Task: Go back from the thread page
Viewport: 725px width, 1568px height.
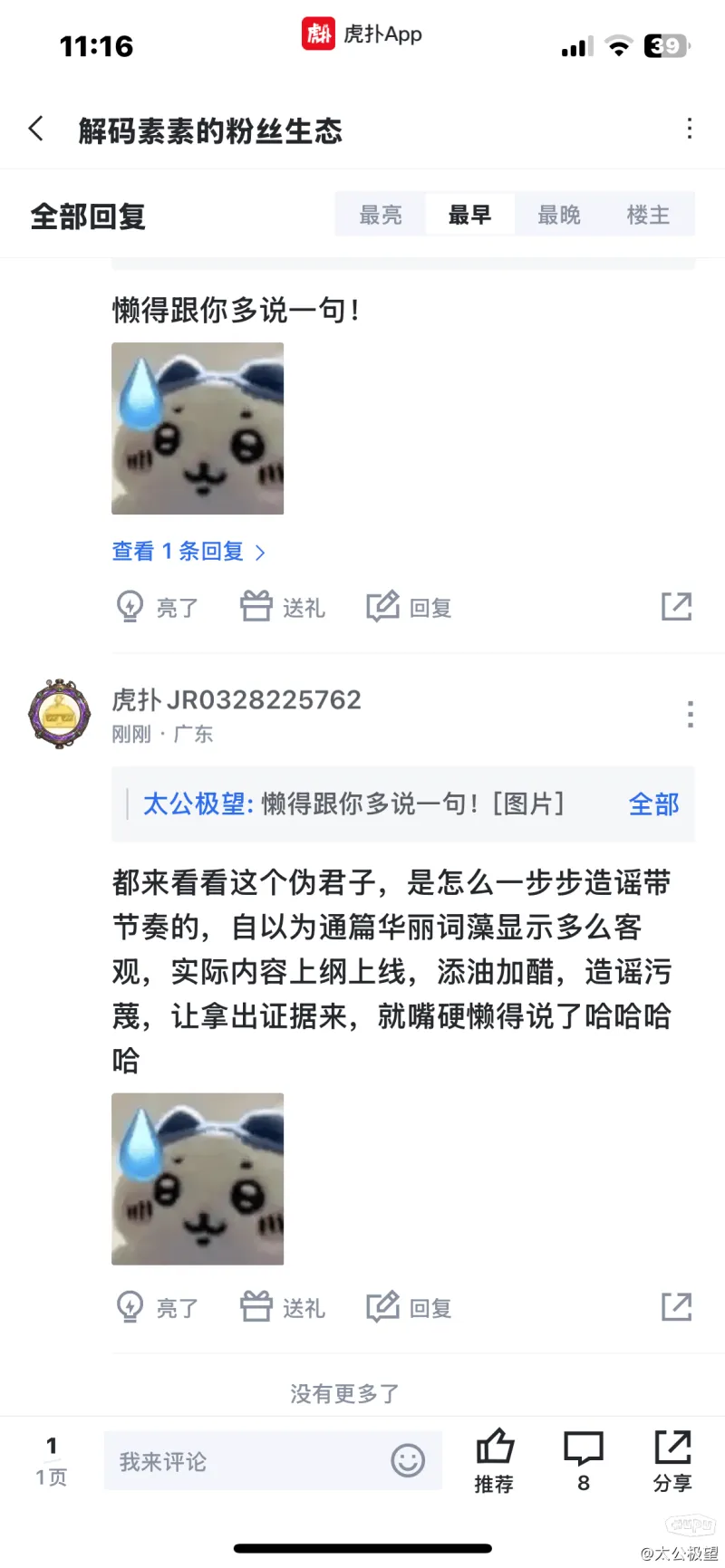Action: pyautogui.click(x=36, y=129)
